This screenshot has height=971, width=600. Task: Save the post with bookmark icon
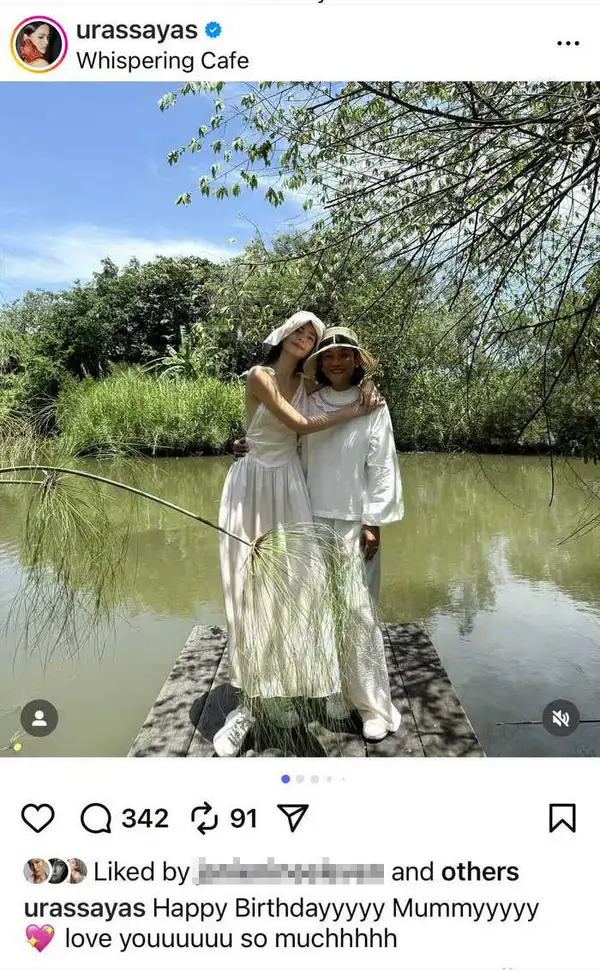[x=562, y=819]
